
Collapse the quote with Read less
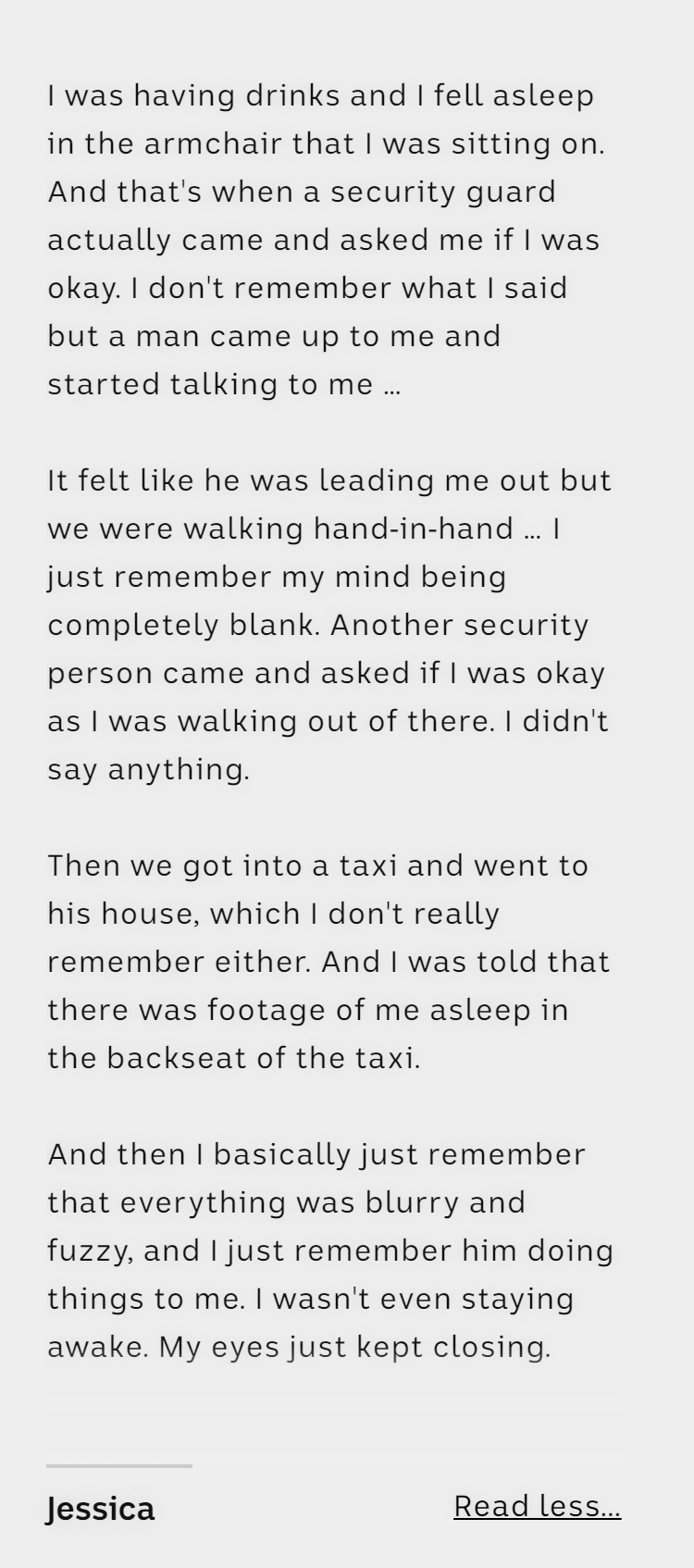click(x=537, y=1507)
